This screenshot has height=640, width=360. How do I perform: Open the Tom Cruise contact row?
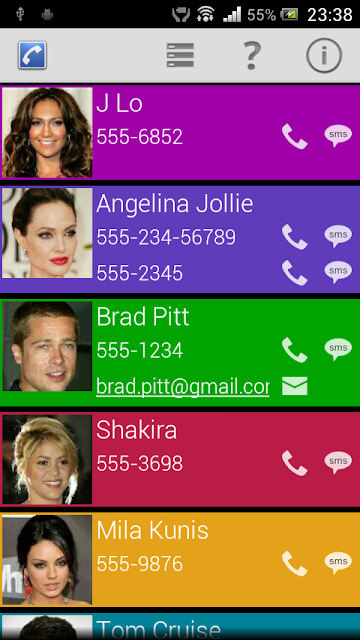(x=180, y=627)
